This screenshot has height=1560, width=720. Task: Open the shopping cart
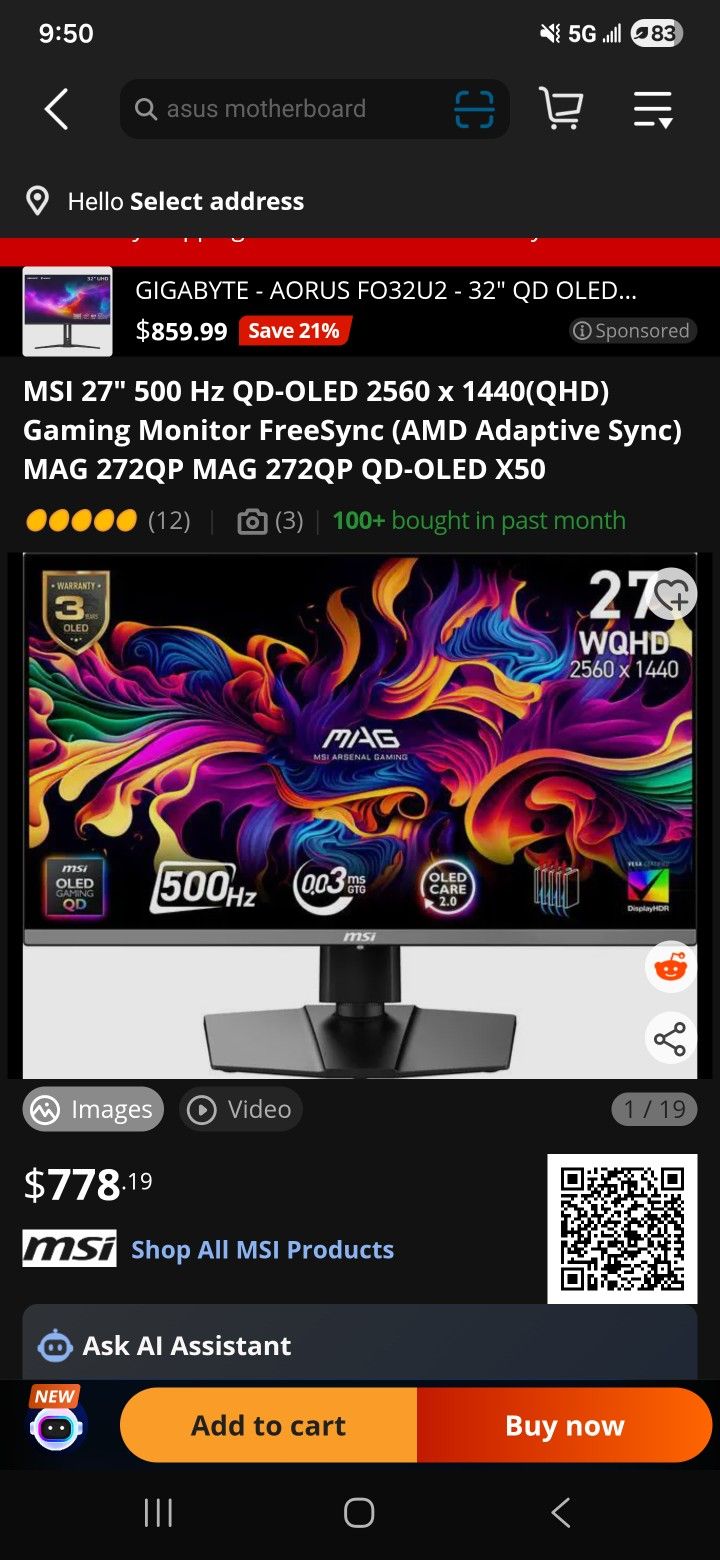pos(561,108)
